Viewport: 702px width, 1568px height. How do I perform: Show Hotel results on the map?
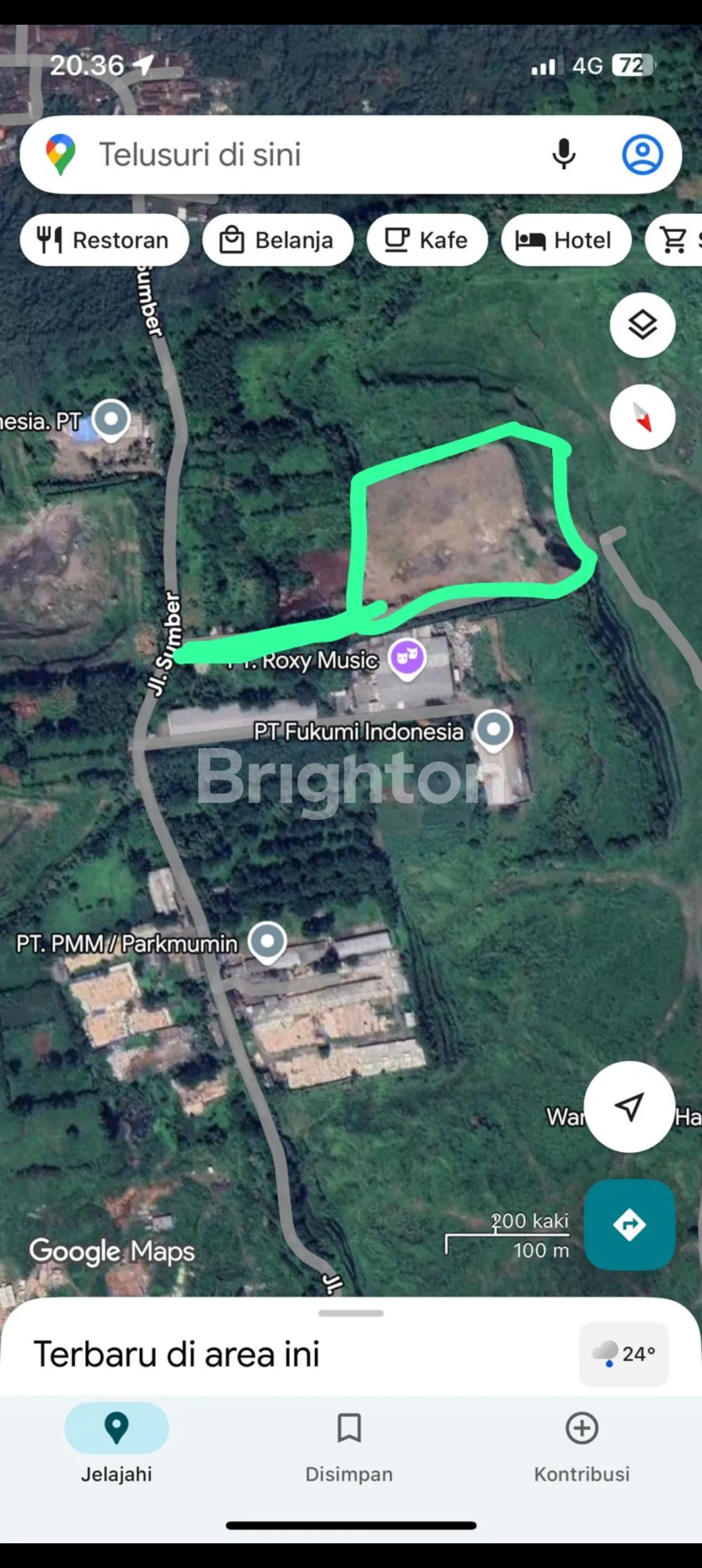pyautogui.click(x=565, y=241)
